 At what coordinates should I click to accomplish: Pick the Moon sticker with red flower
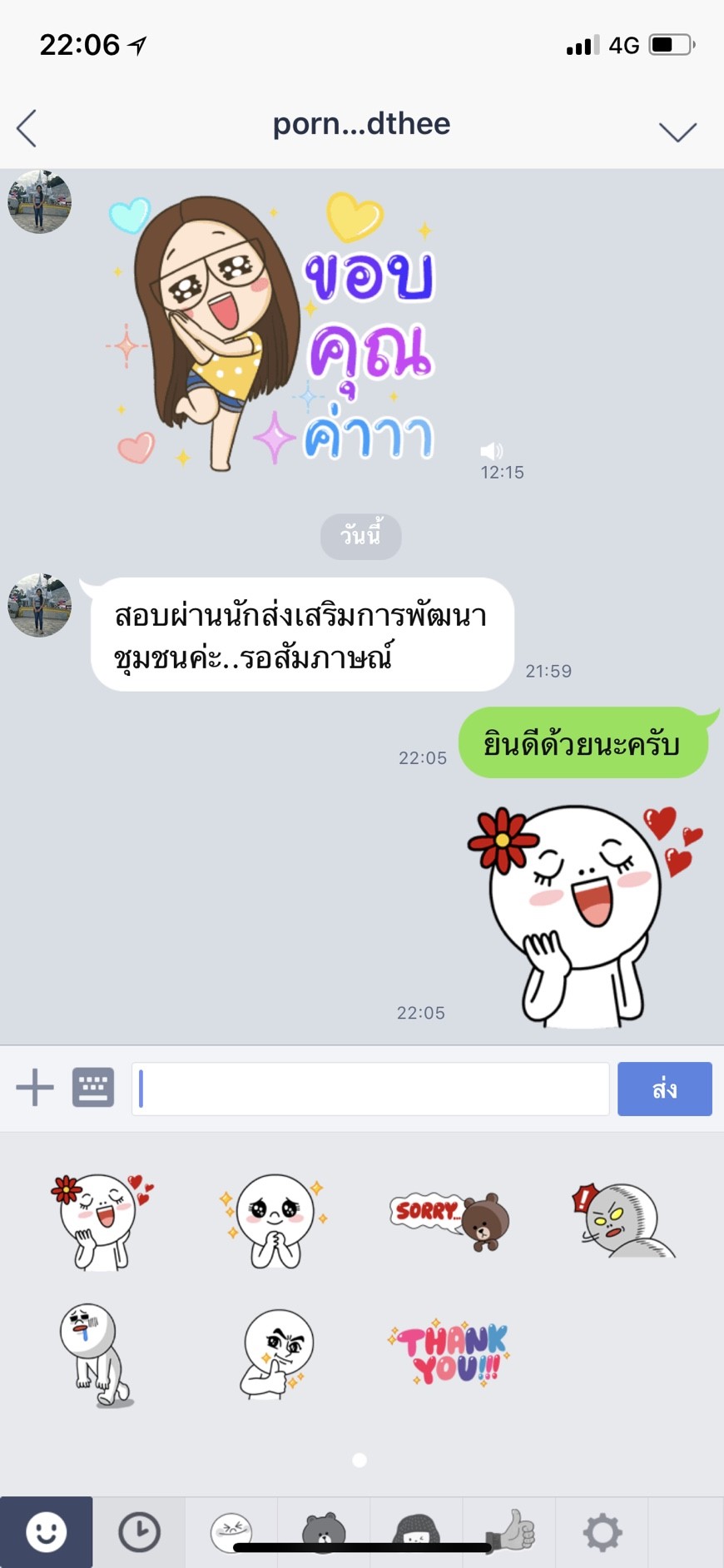[x=100, y=1220]
